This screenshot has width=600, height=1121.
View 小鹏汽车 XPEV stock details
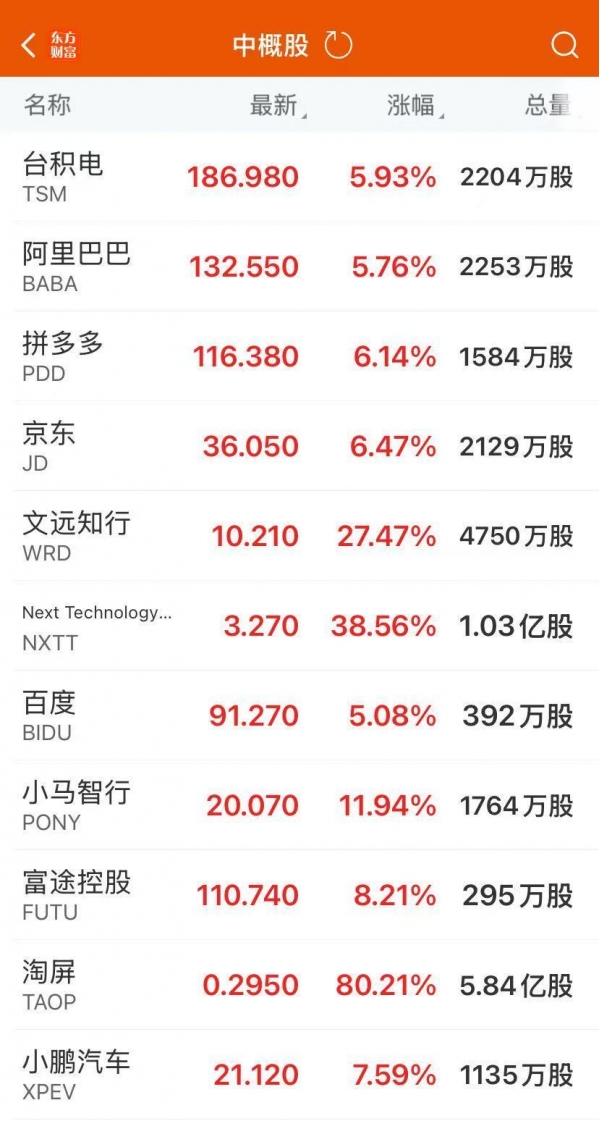pyautogui.click(x=300, y=1075)
